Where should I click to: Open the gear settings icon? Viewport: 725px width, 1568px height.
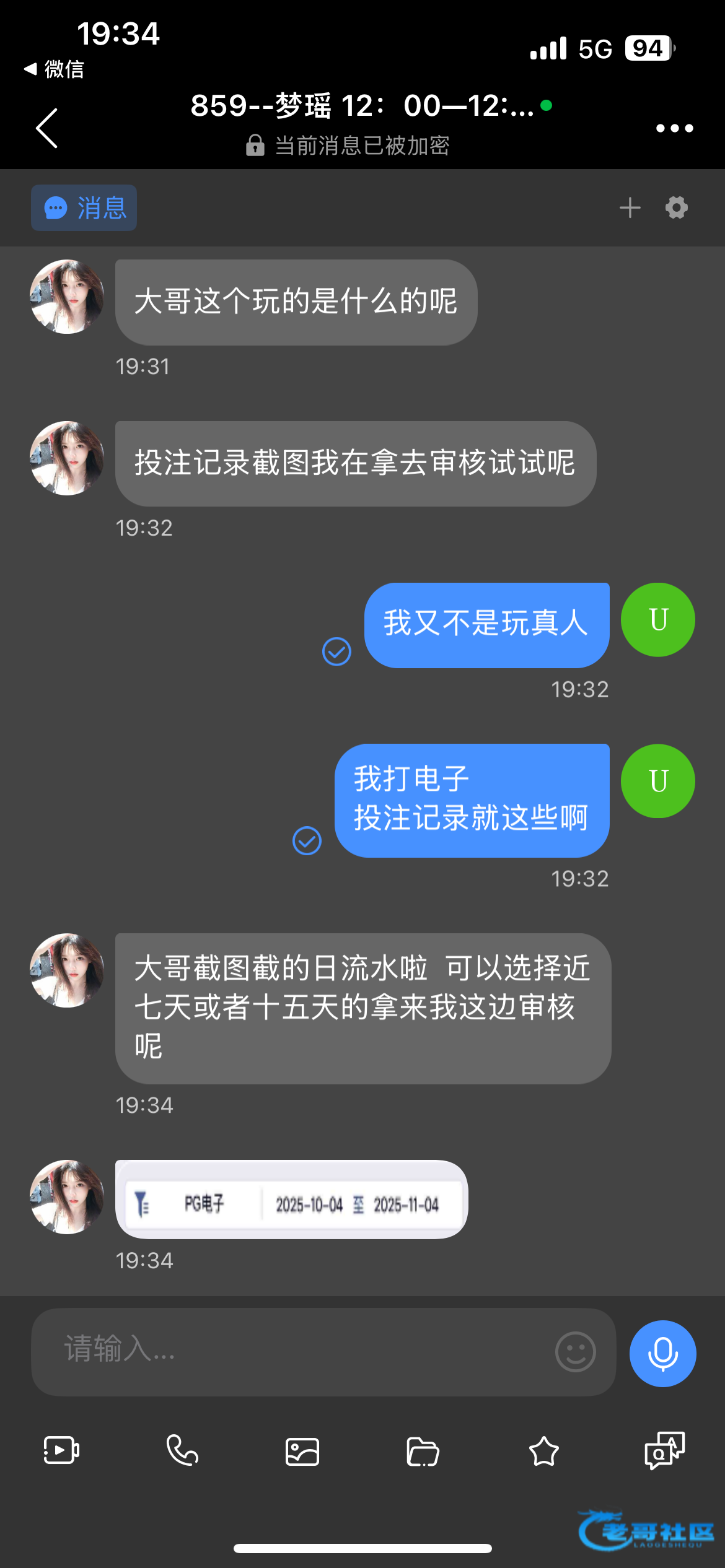point(677,207)
